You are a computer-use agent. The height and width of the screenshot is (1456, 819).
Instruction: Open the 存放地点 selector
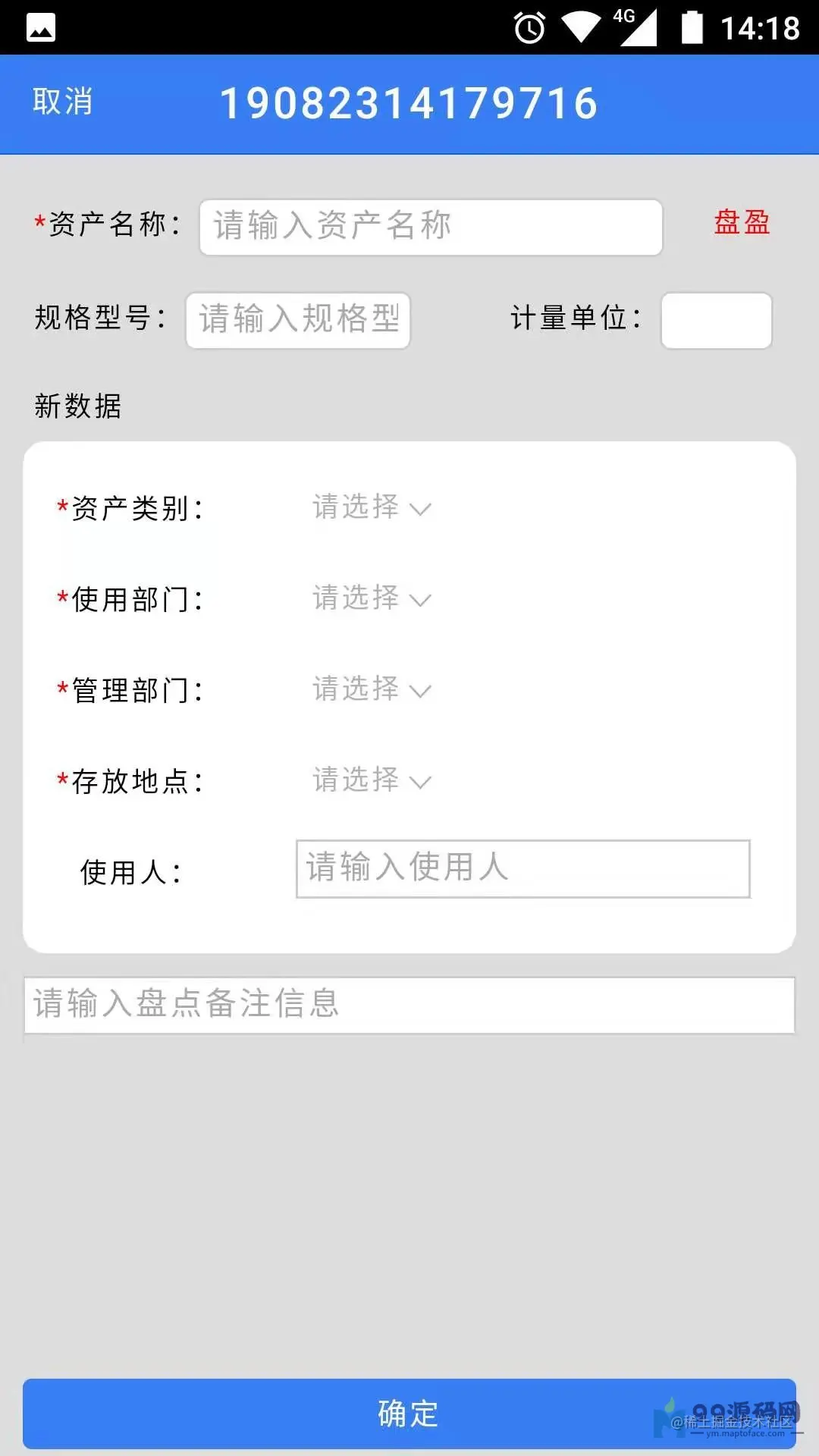click(372, 780)
